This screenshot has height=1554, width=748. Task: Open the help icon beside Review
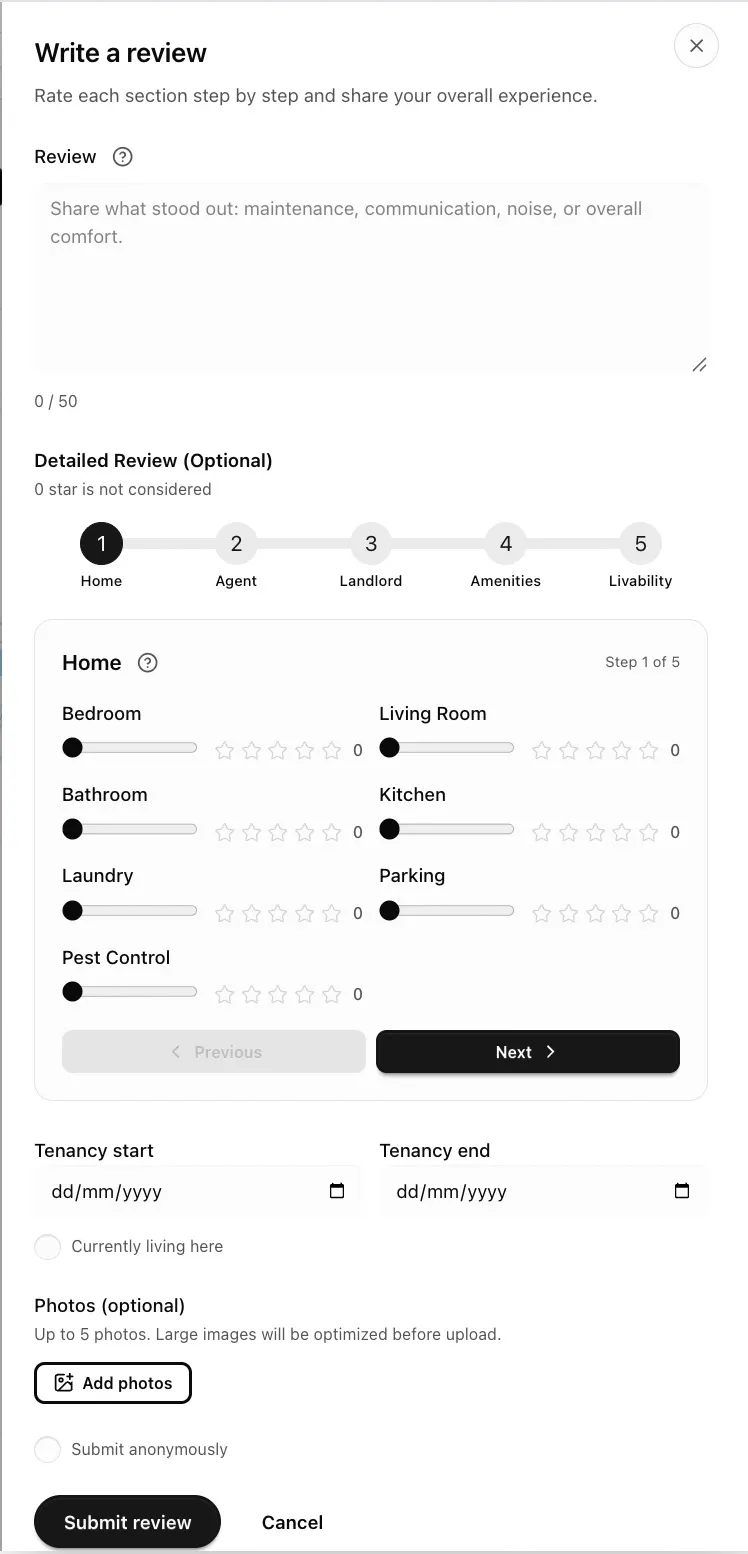click(123, 157)
